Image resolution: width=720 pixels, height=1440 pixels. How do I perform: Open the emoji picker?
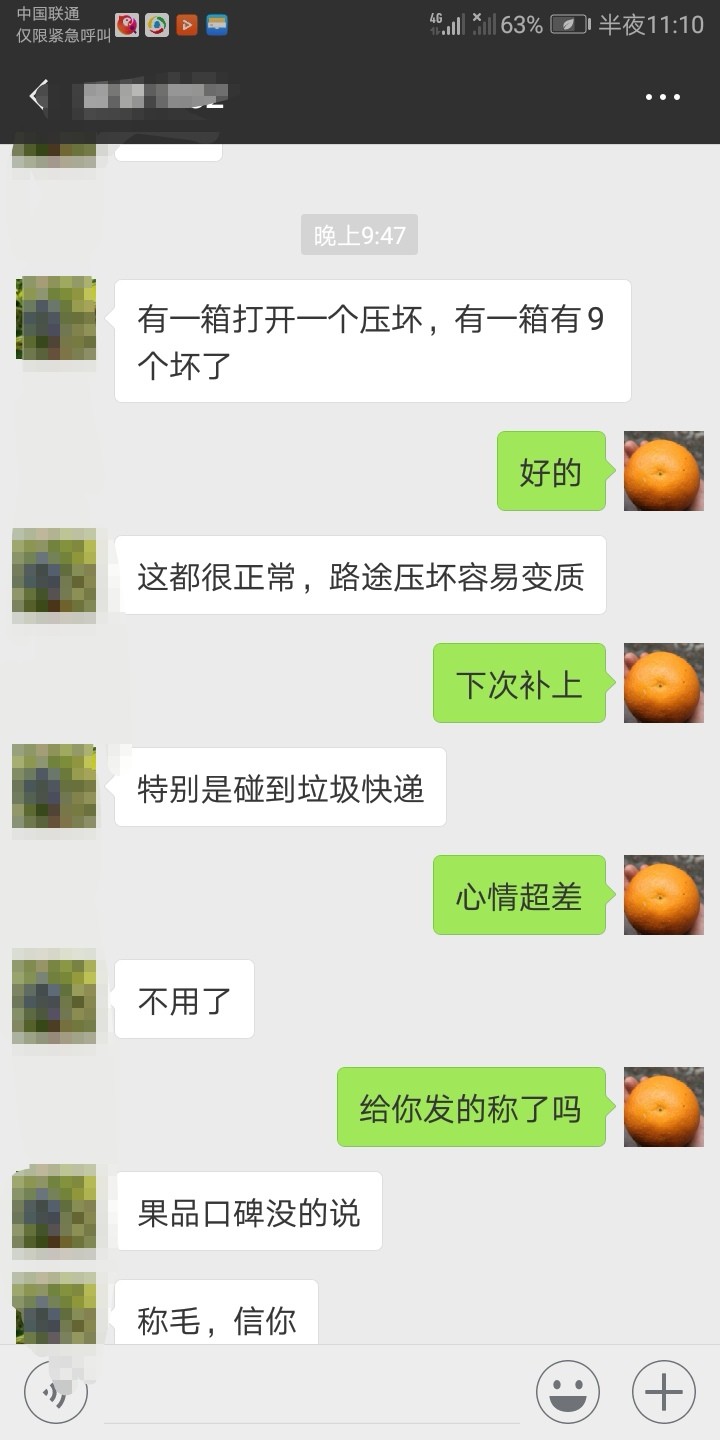point(568,1392)
